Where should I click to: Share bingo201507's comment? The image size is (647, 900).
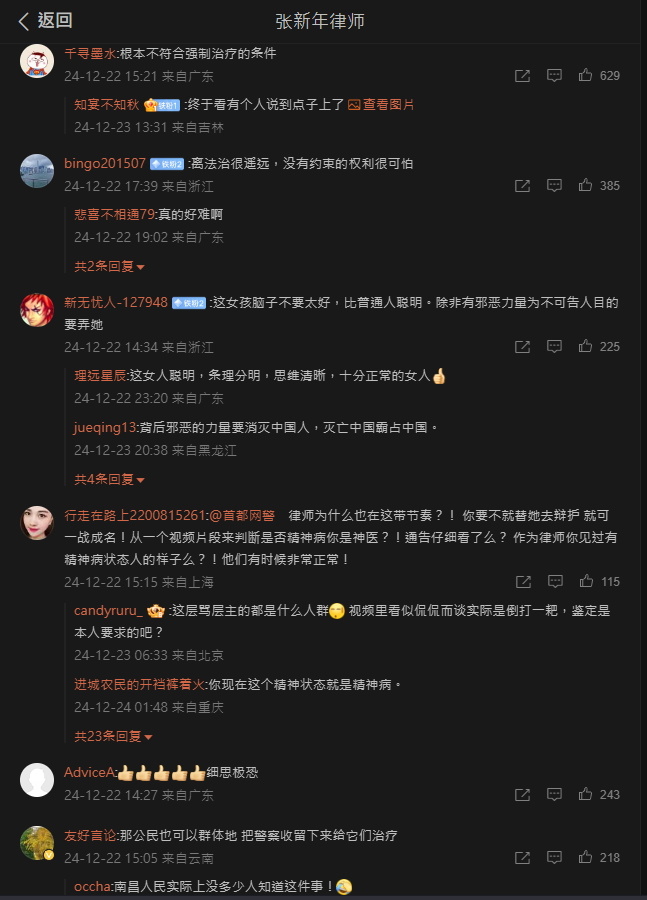tap(522, 185)
